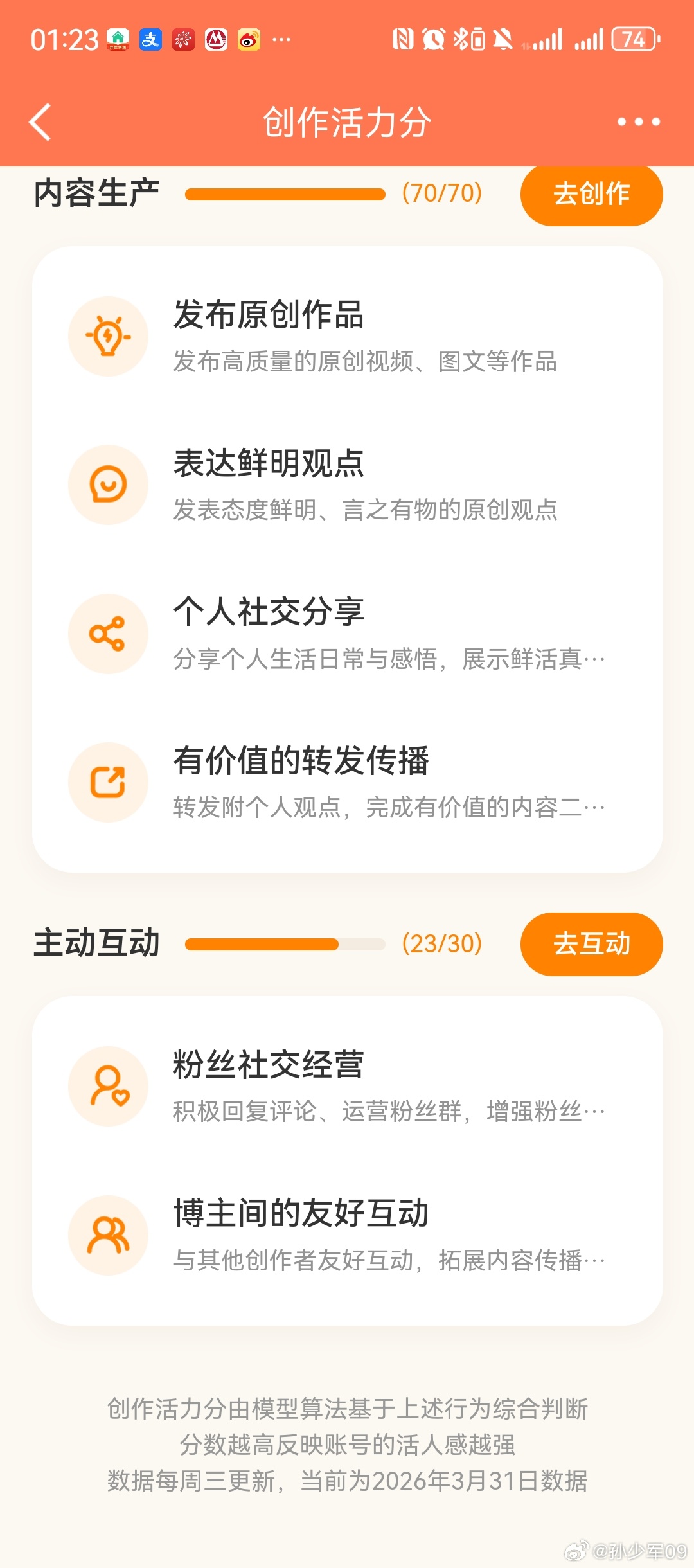
Task: Open the 有价值的转发传播 repost icon
Action: pos(109,781)
